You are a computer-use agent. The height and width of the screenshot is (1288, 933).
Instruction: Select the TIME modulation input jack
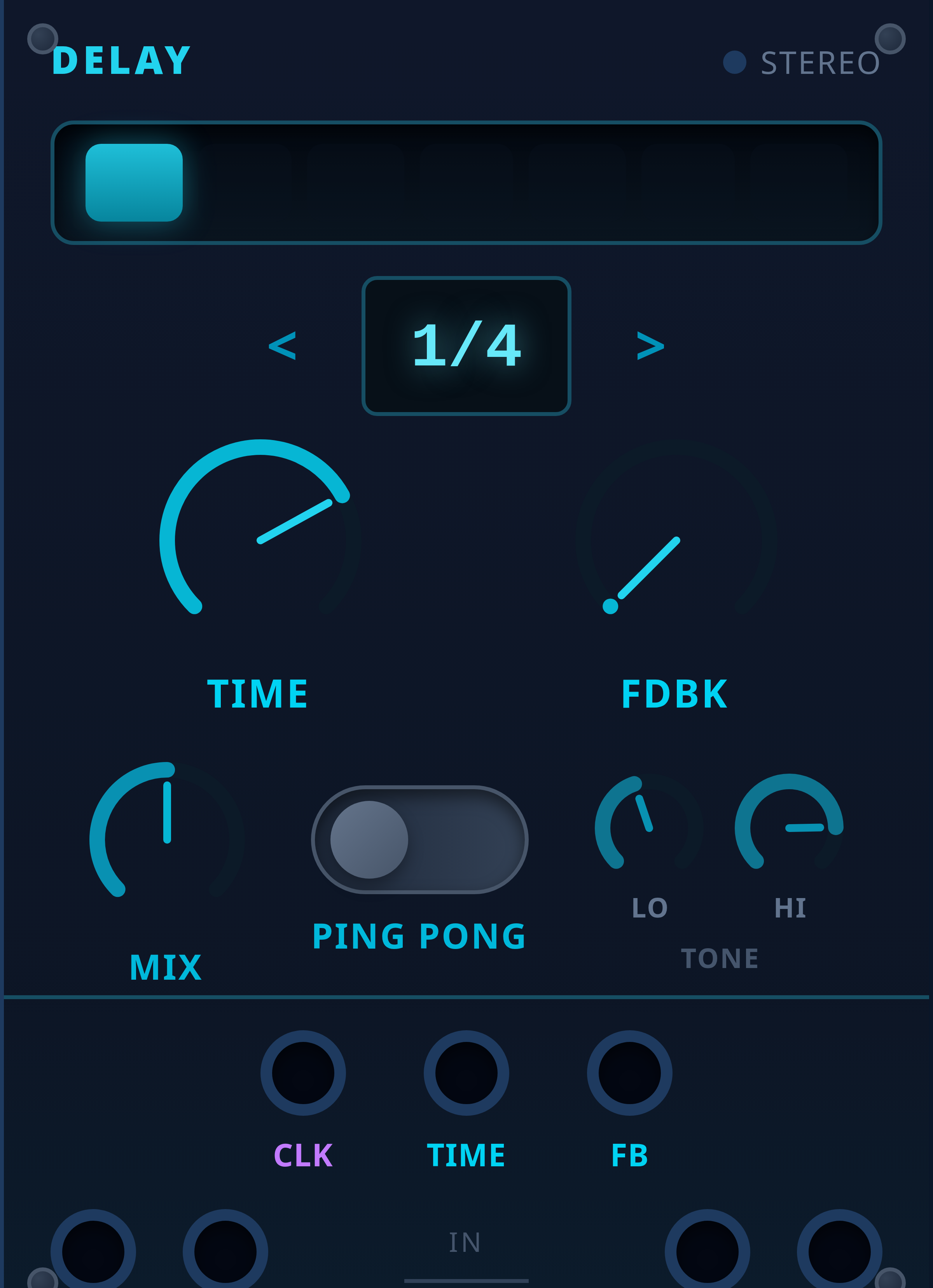click(x=466, y=1073)
